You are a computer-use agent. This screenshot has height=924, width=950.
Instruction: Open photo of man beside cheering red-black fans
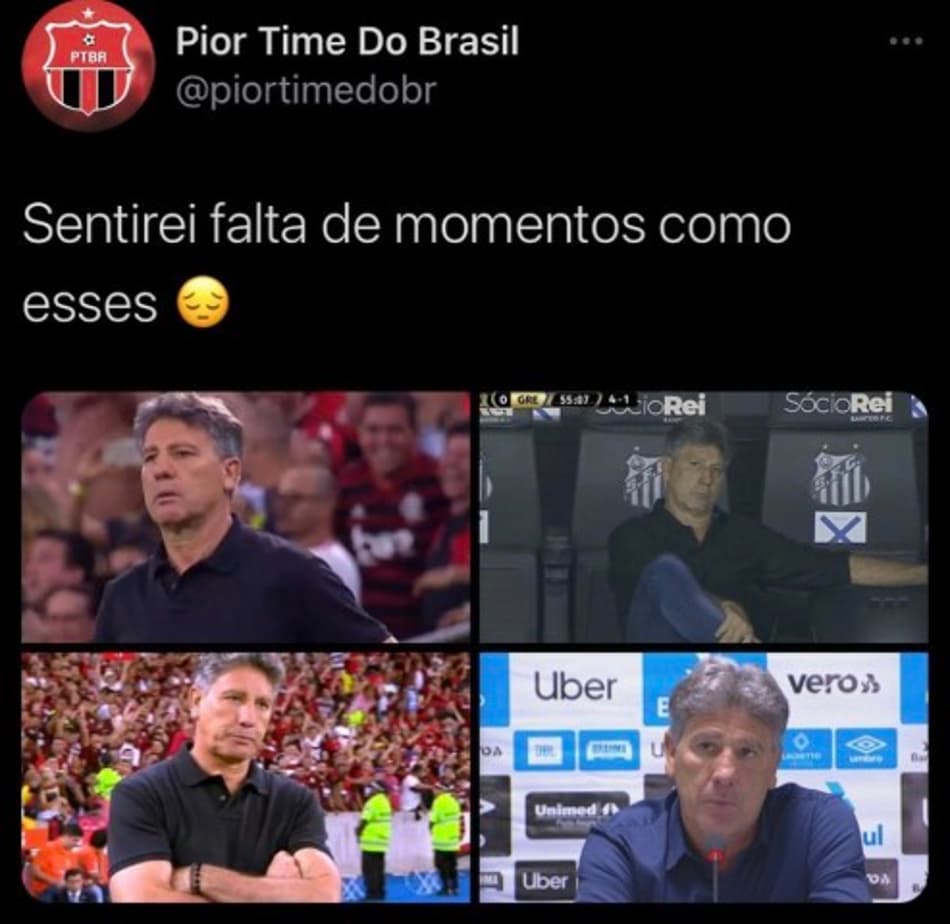tap(245, 517)
